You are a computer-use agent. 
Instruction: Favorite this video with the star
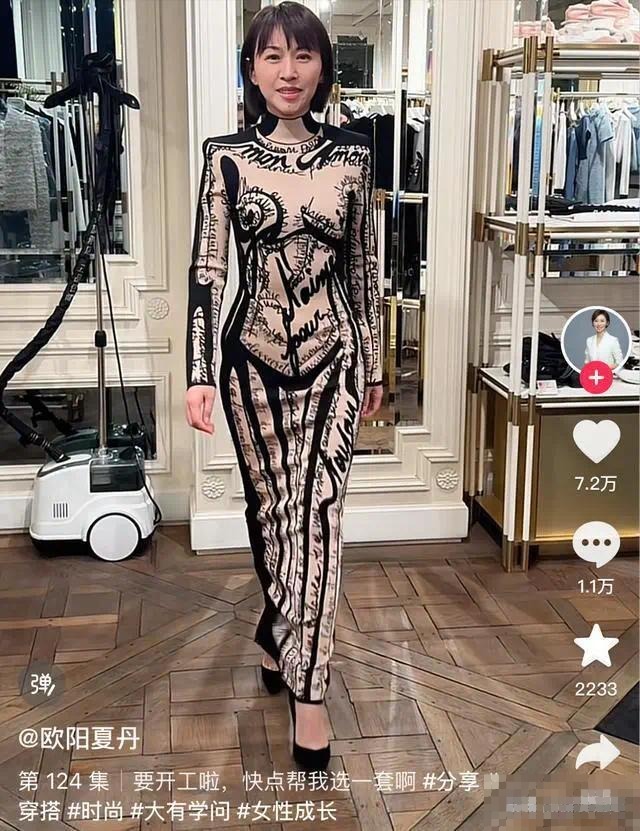(x=596, y=647)
